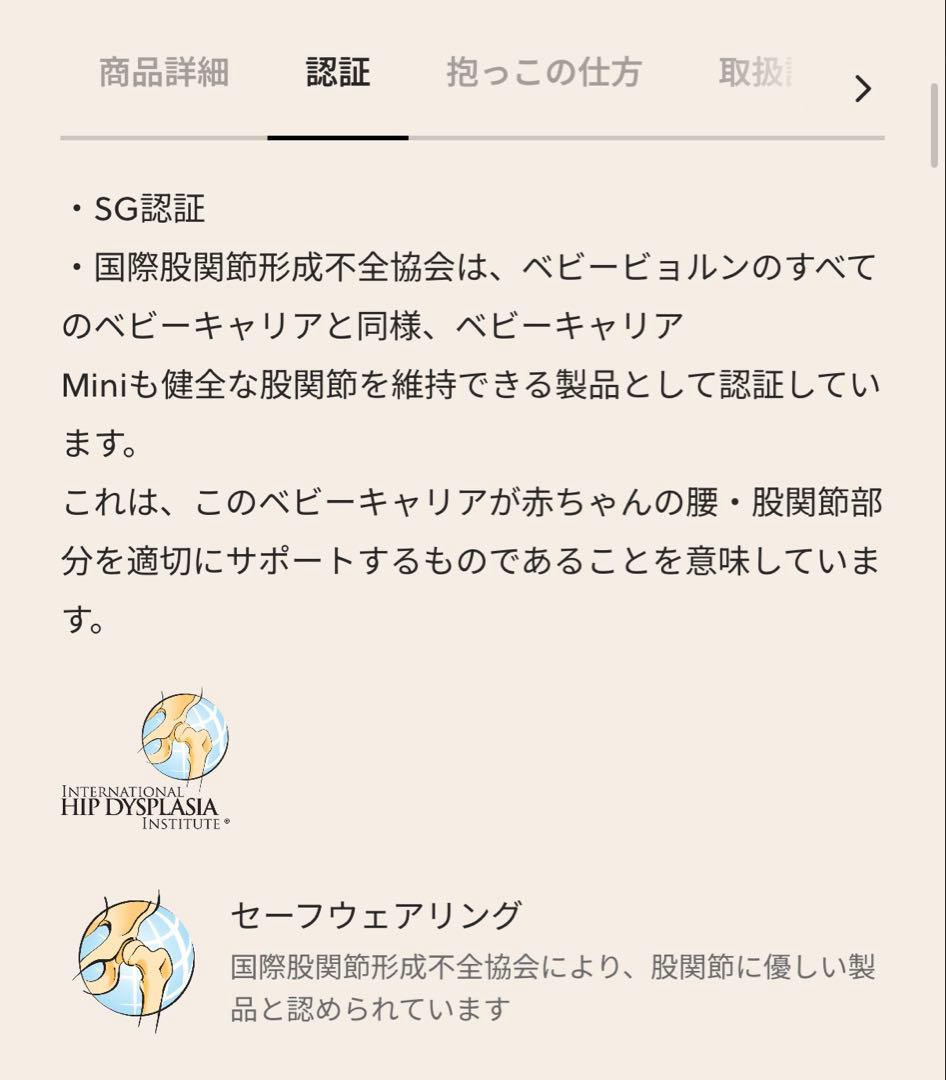
Task: Select the 認証 tab
Action: pyautogui.click(x=337, y=72)
